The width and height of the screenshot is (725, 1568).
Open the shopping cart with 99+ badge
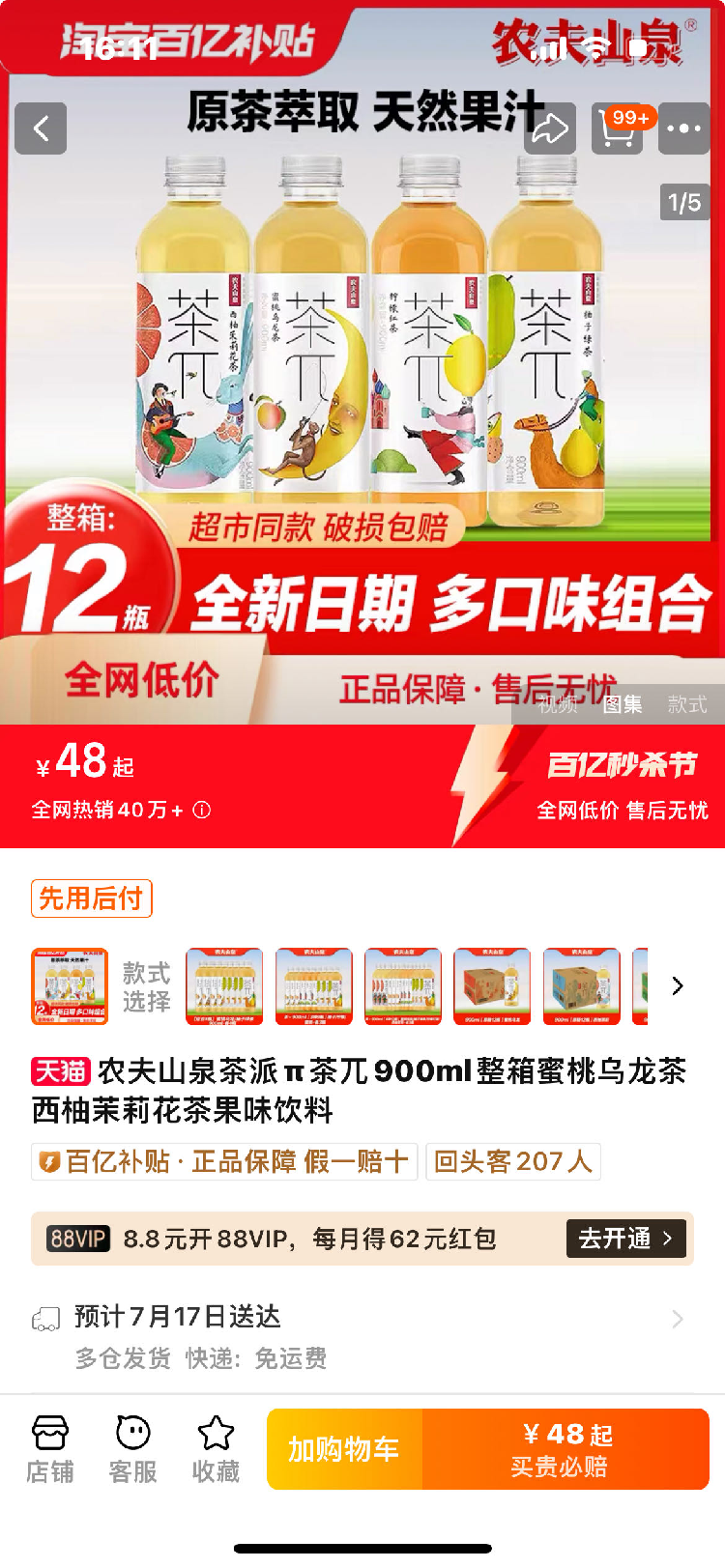[619, 128]
